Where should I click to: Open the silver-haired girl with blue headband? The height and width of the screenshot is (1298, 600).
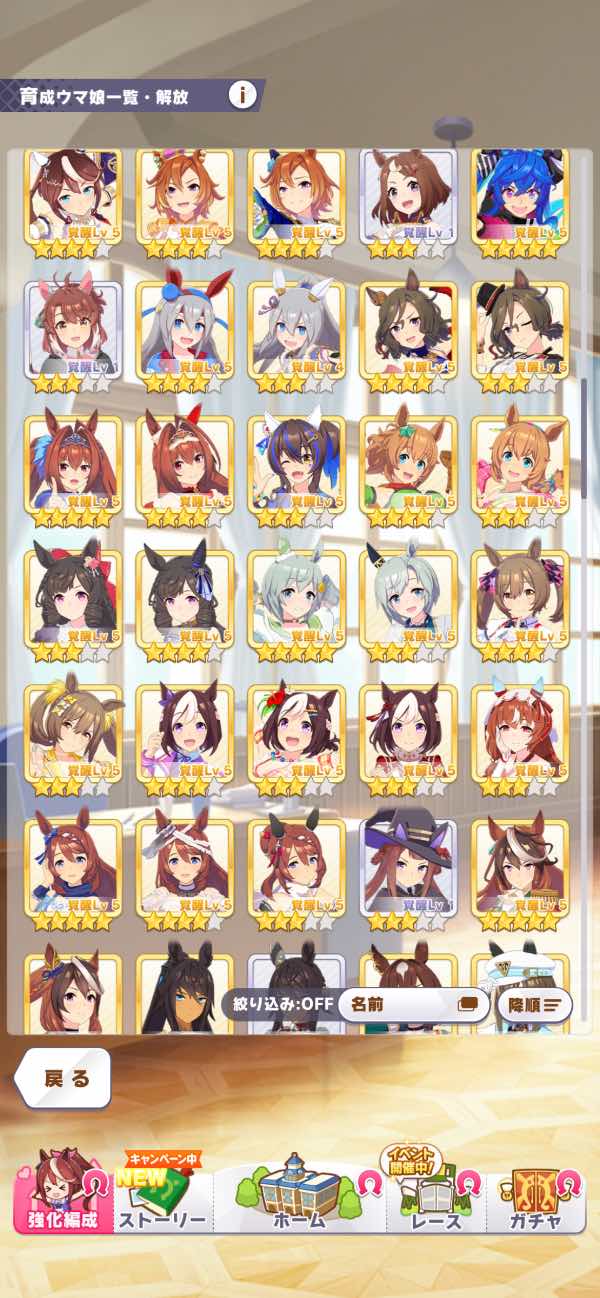(x=184, y=332)
